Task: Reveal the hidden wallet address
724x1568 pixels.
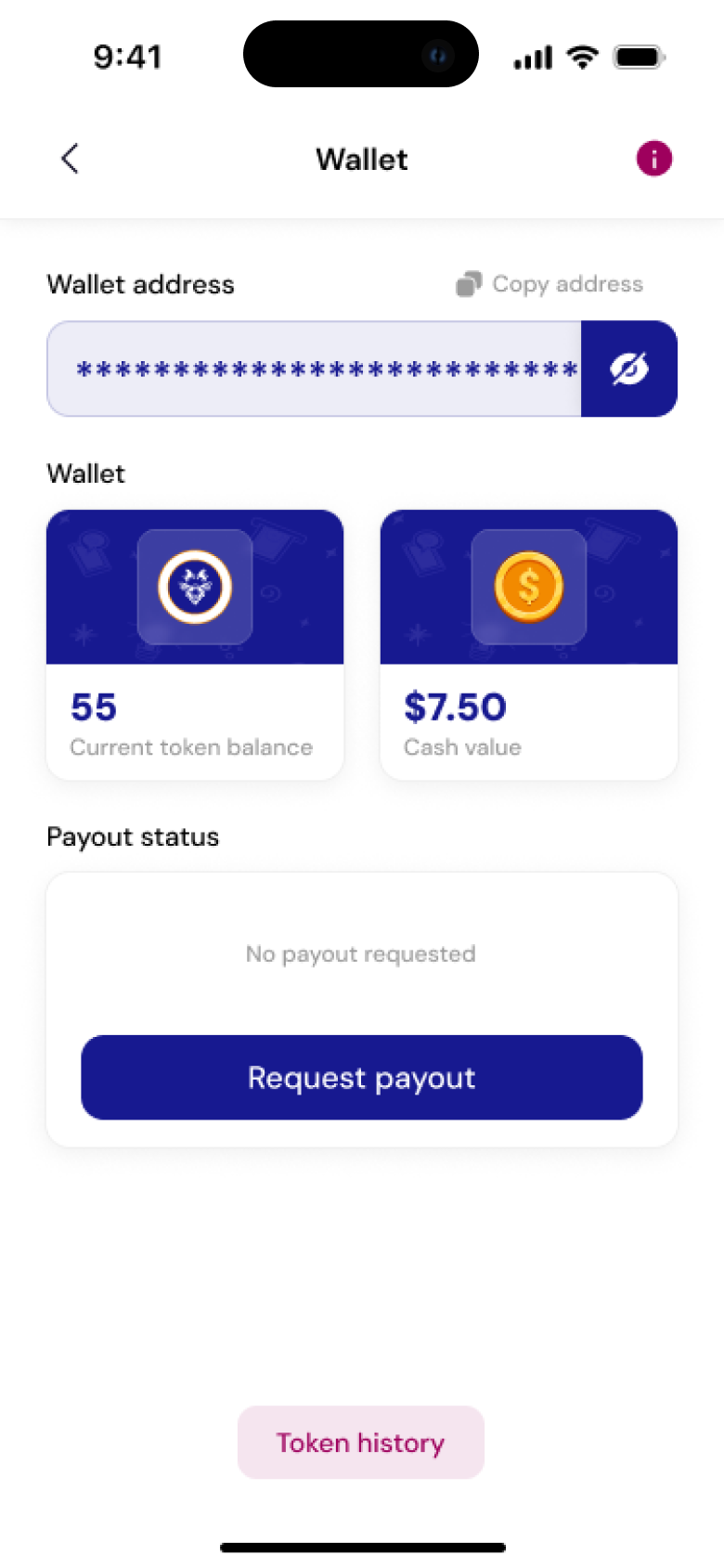Action: point(629,369)
